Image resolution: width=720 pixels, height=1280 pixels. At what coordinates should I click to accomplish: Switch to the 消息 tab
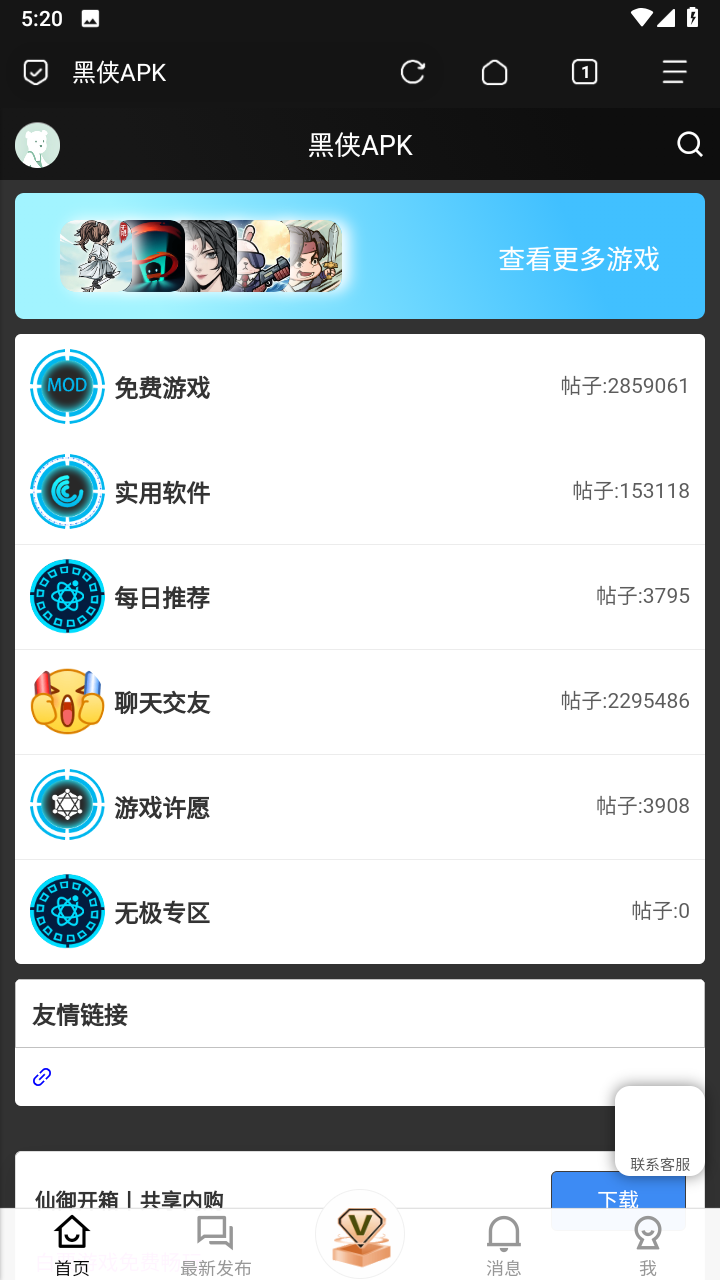click(504, 1245)
